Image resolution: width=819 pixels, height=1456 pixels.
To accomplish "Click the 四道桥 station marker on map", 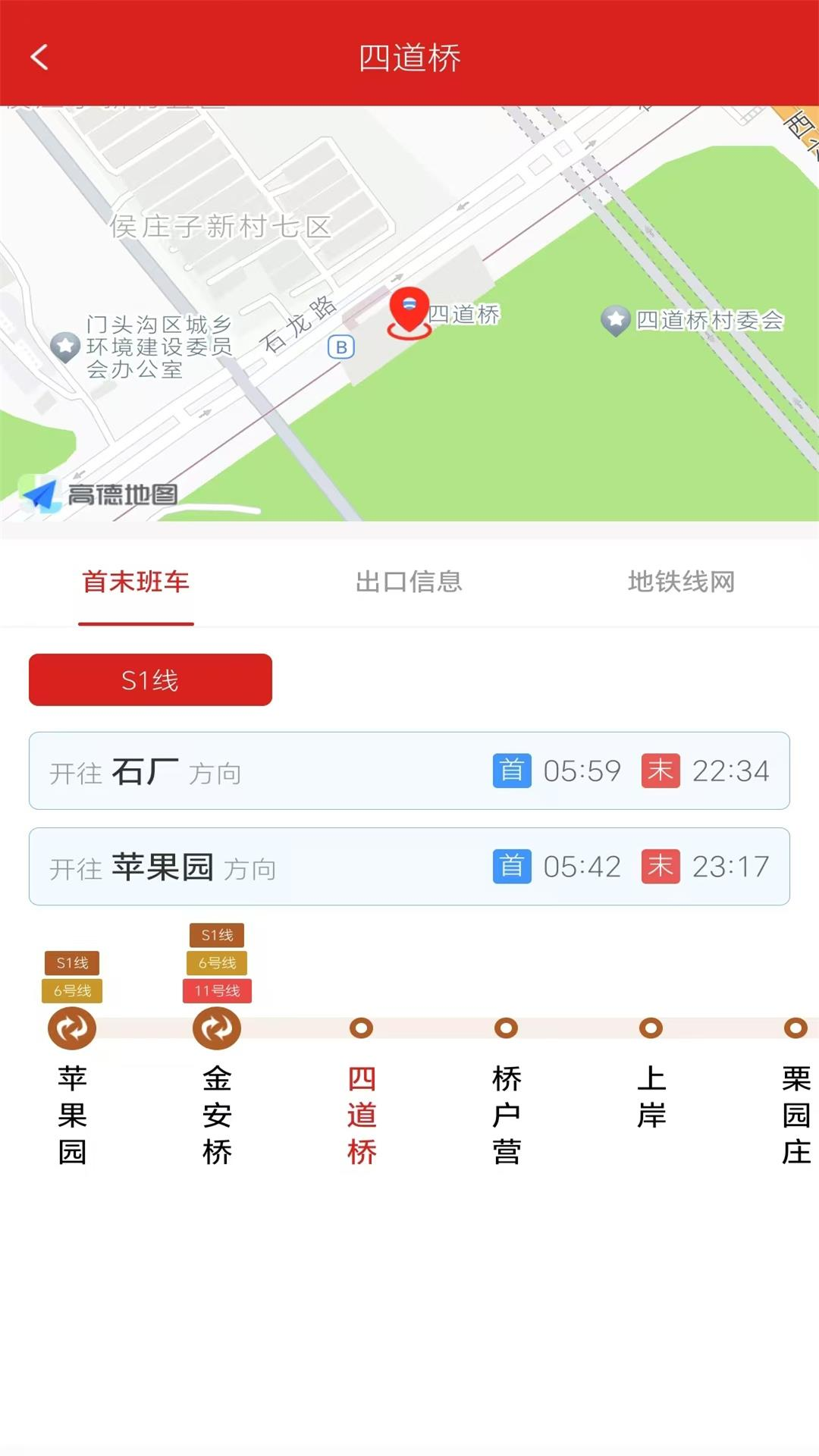I will pyautogui.click(x=409, y=311).
